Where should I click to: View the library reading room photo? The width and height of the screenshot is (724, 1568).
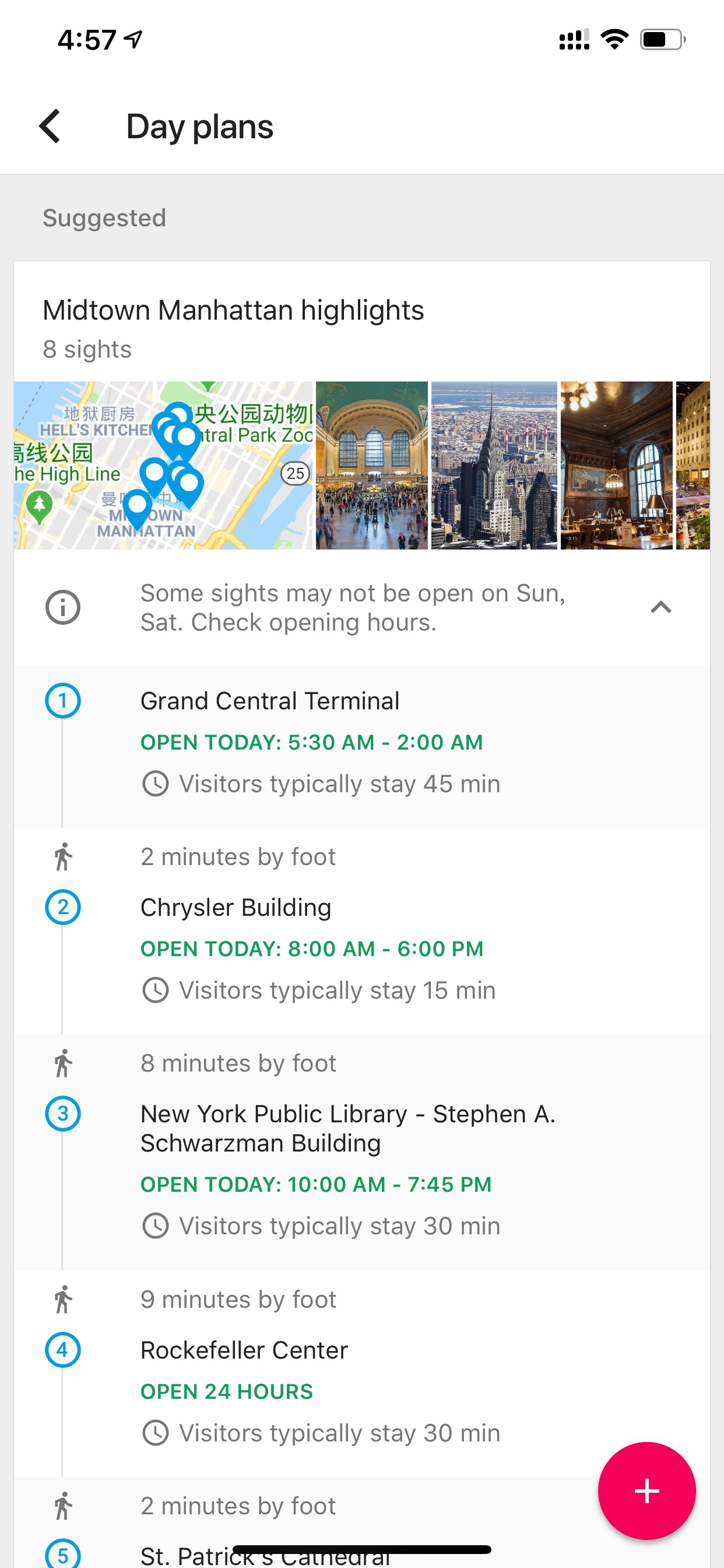(616, 466)
